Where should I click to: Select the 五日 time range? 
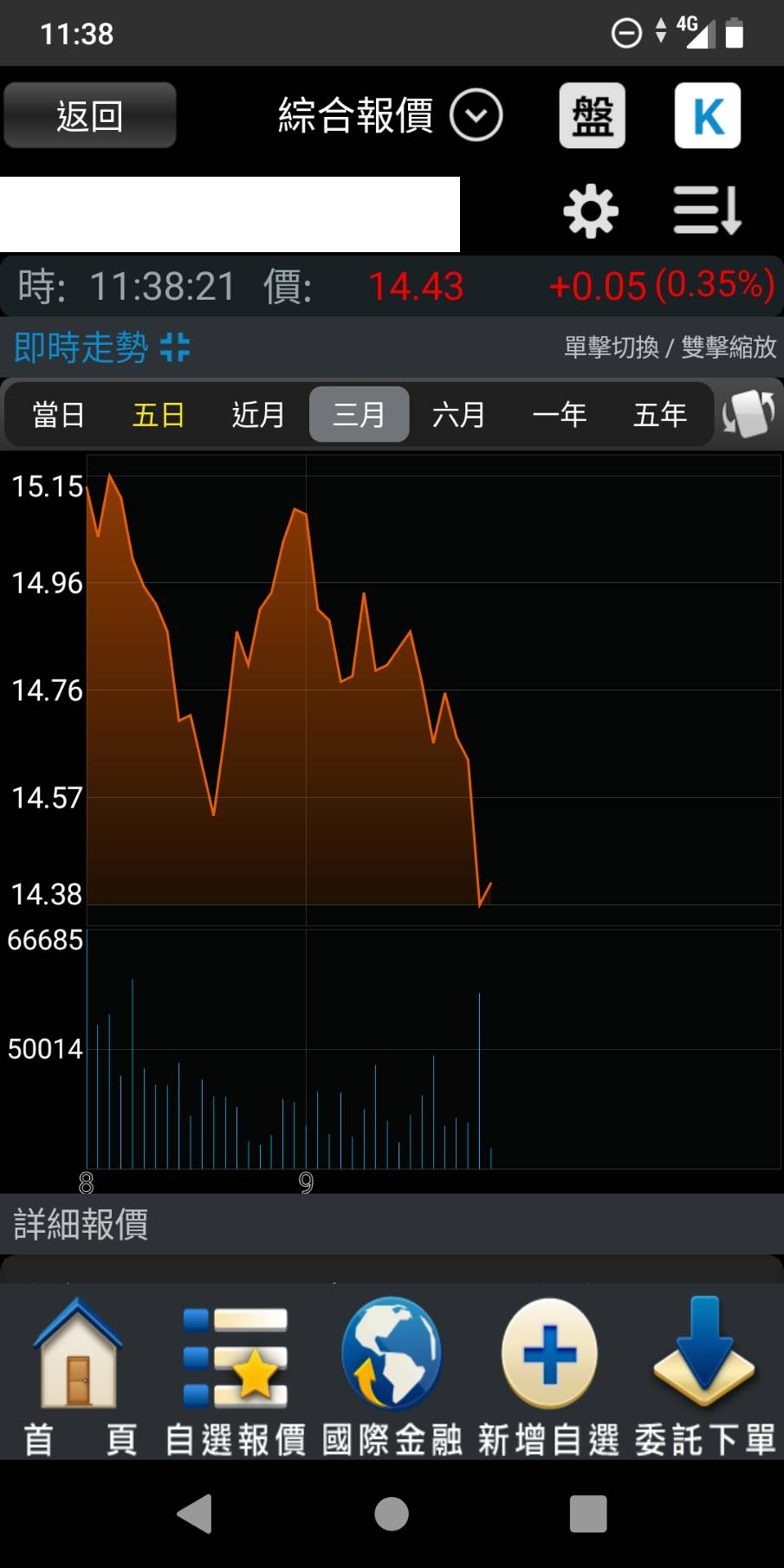[x=159, y=414]
